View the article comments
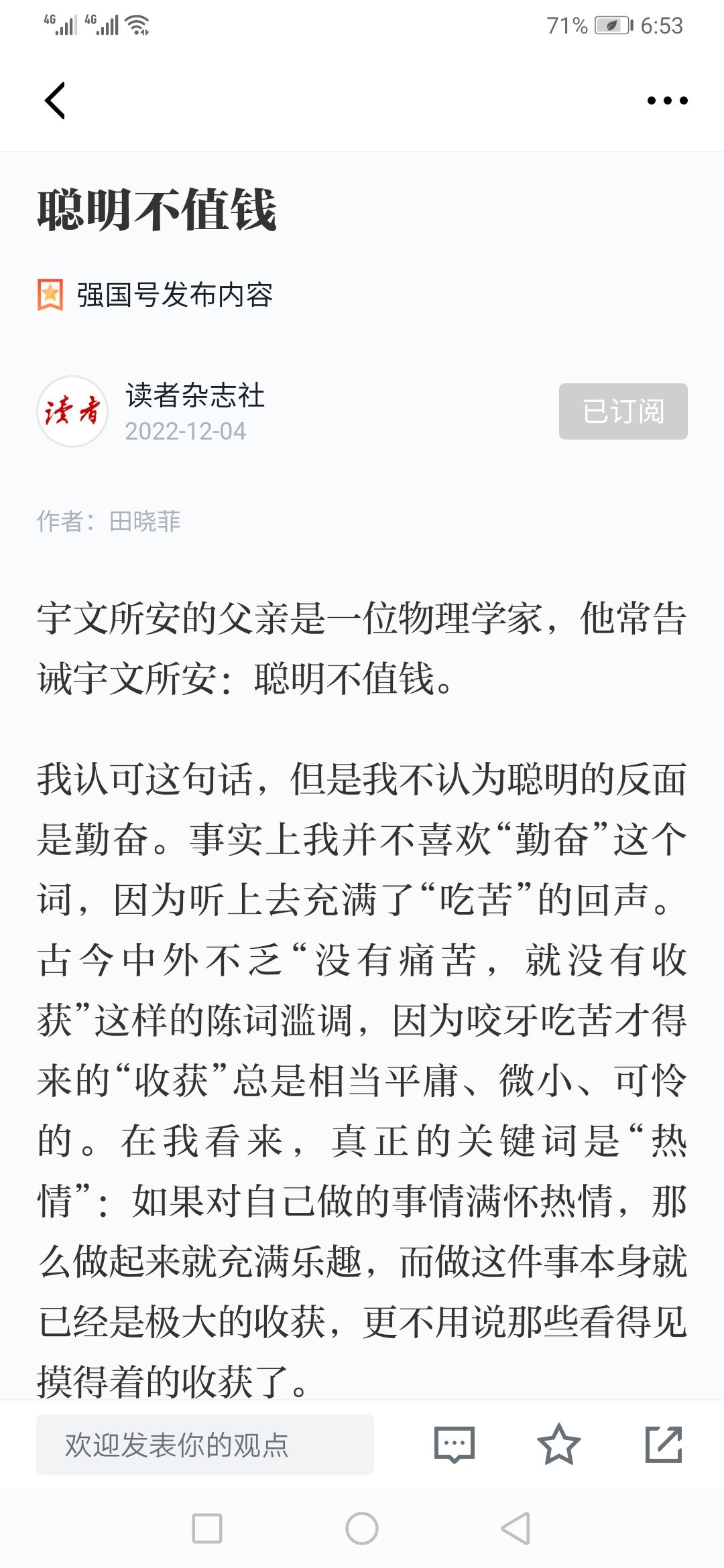This screenshot has height=1568, width=724. click(455, 1445)
